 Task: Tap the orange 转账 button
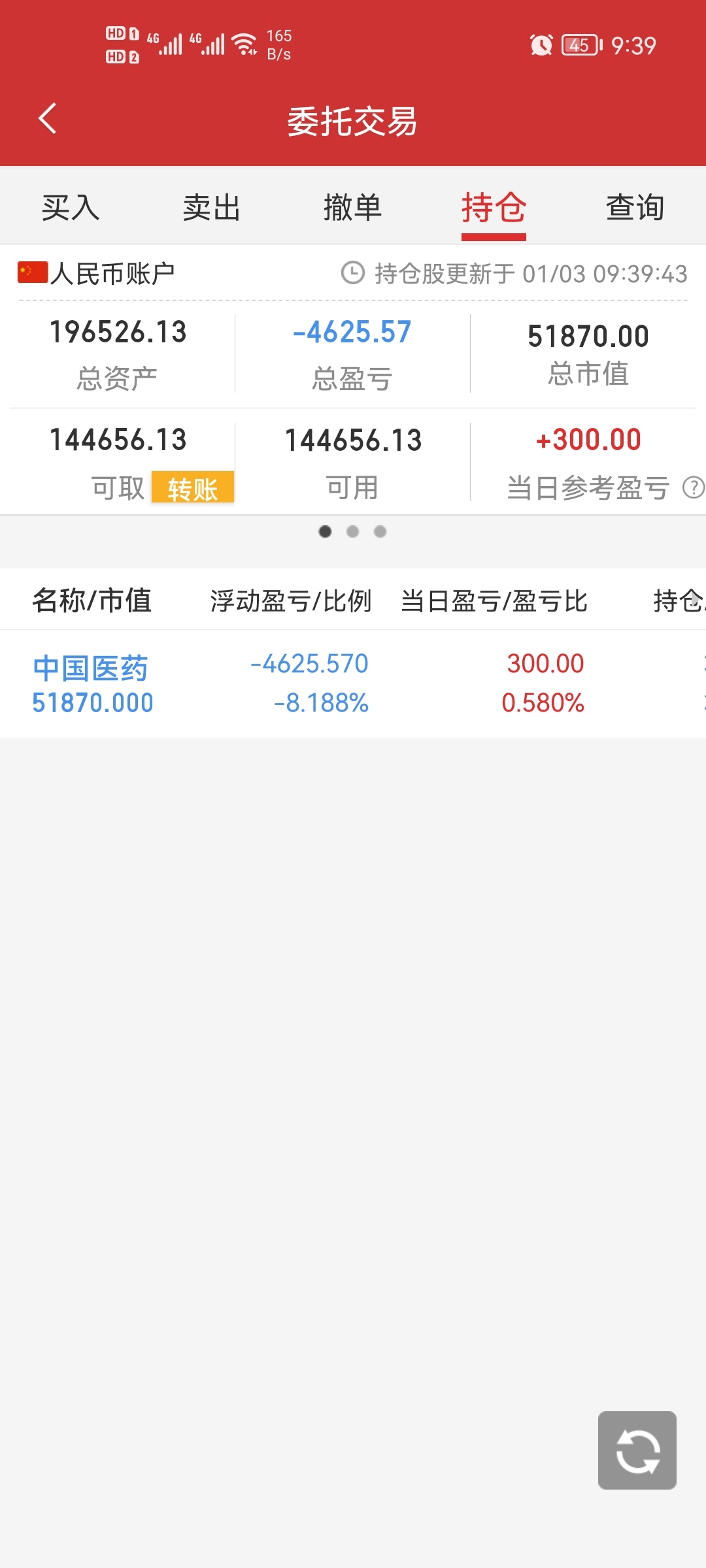coord(192,488)
